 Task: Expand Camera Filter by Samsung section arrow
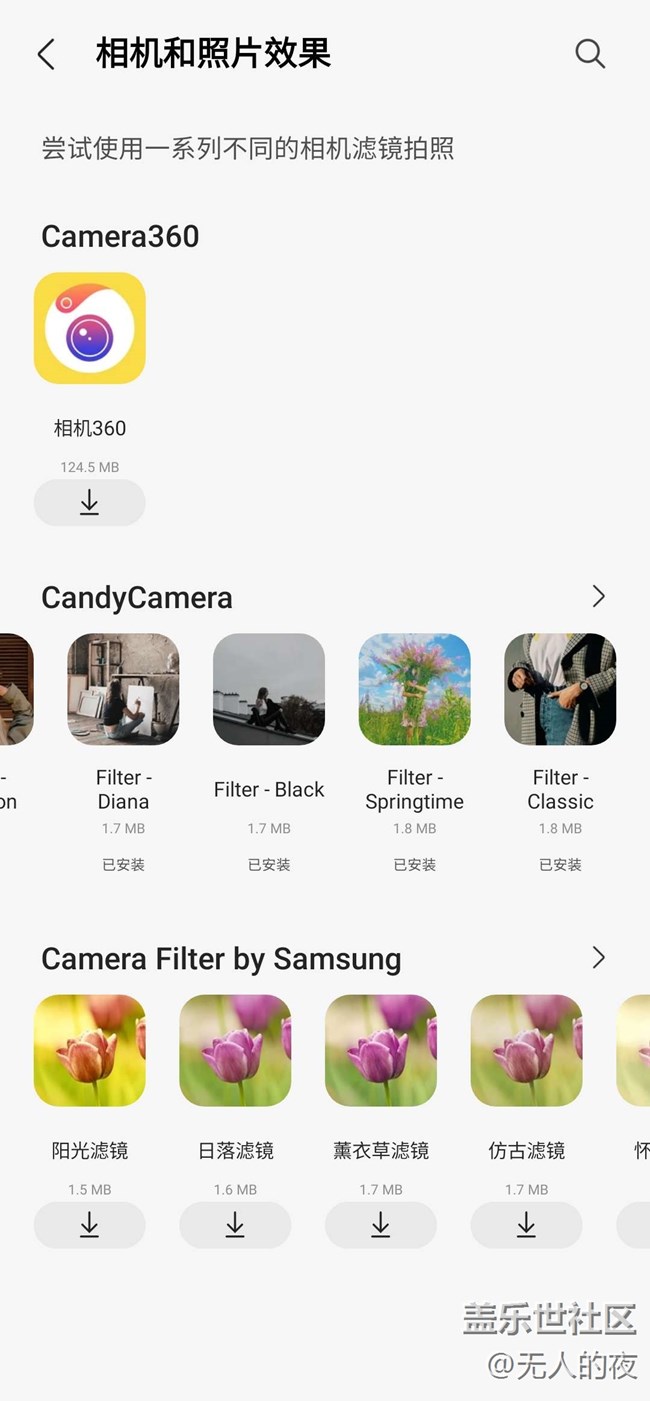598,958
